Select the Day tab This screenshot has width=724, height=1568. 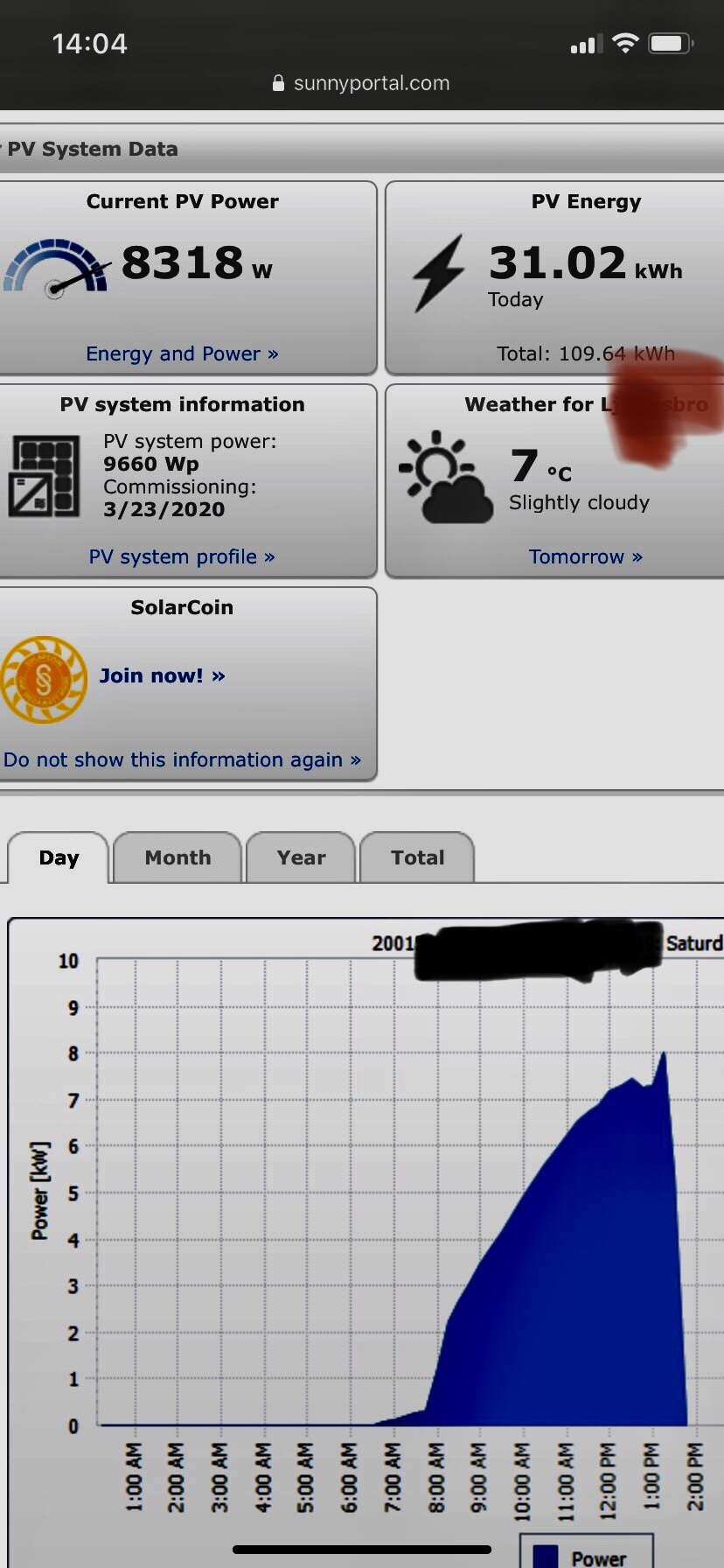point(59,857)
